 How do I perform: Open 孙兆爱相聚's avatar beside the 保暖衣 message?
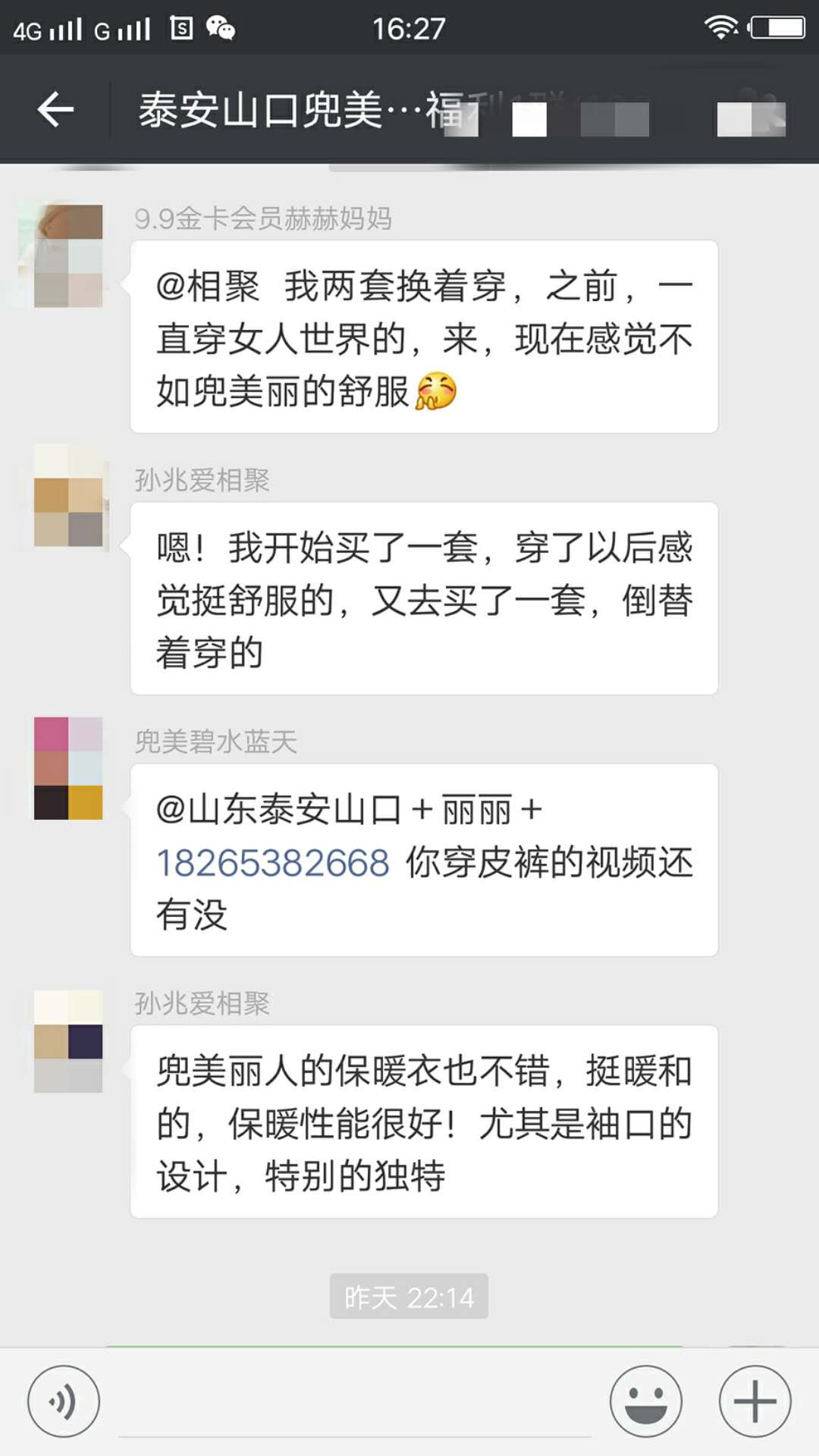(68, 1041)
